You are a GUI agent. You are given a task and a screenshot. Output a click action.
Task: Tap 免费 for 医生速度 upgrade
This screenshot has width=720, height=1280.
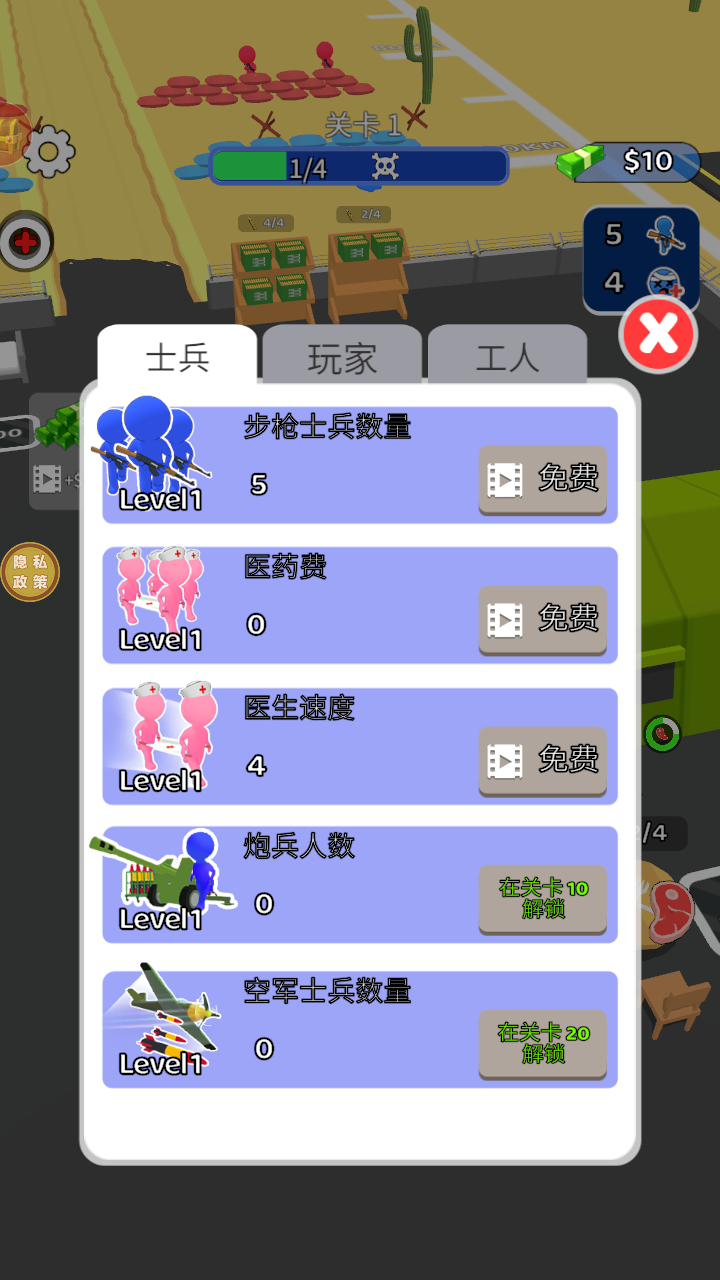[543, 761]
